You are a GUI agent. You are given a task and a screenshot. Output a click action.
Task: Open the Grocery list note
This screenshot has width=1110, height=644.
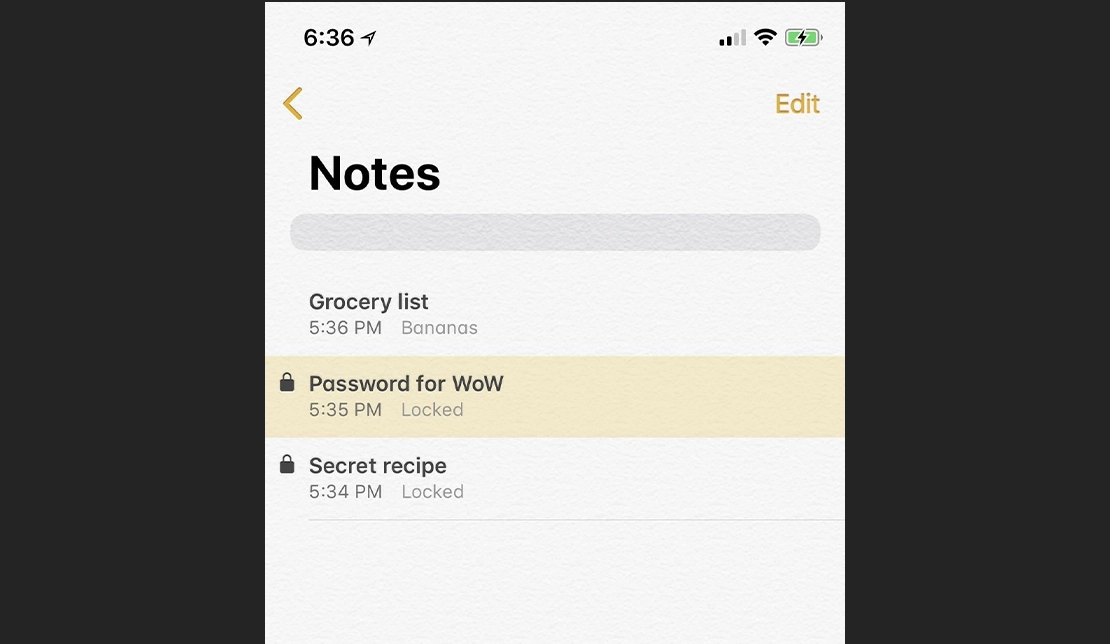click(x=555, y=314)
